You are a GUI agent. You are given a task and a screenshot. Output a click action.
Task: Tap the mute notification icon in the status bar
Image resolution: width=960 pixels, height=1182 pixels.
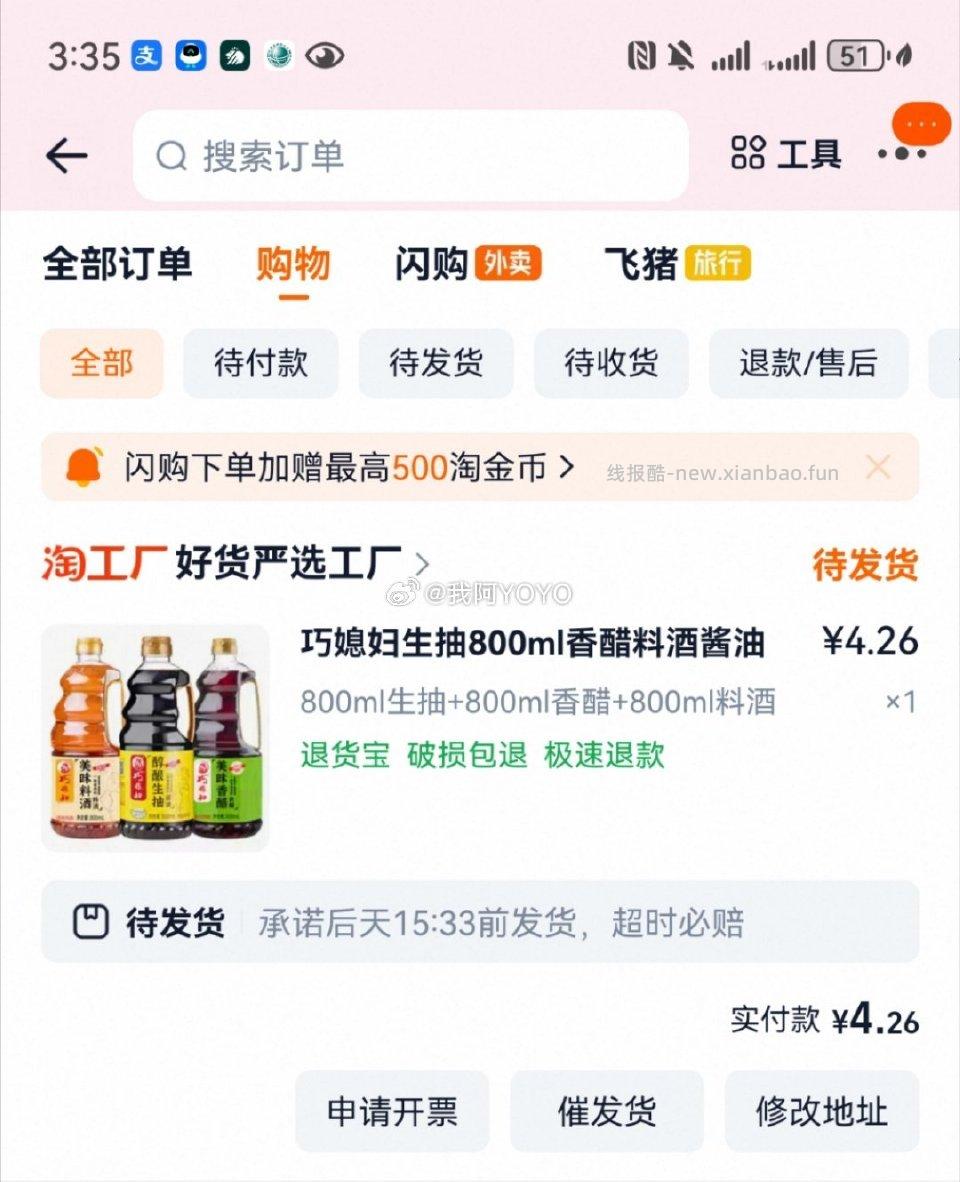[x=682, y=57]
